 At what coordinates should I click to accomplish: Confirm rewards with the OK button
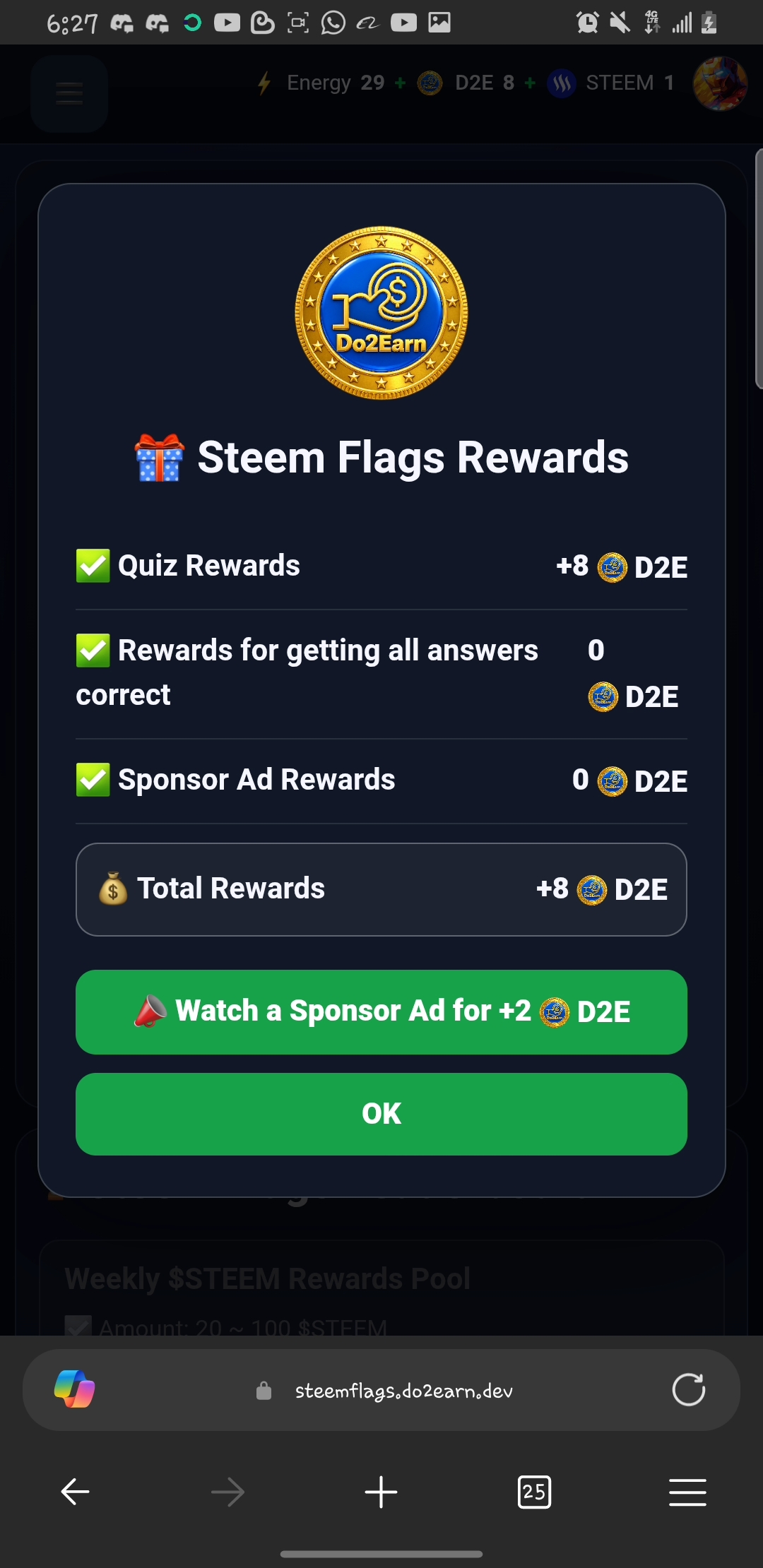(x=381, y=1114)
